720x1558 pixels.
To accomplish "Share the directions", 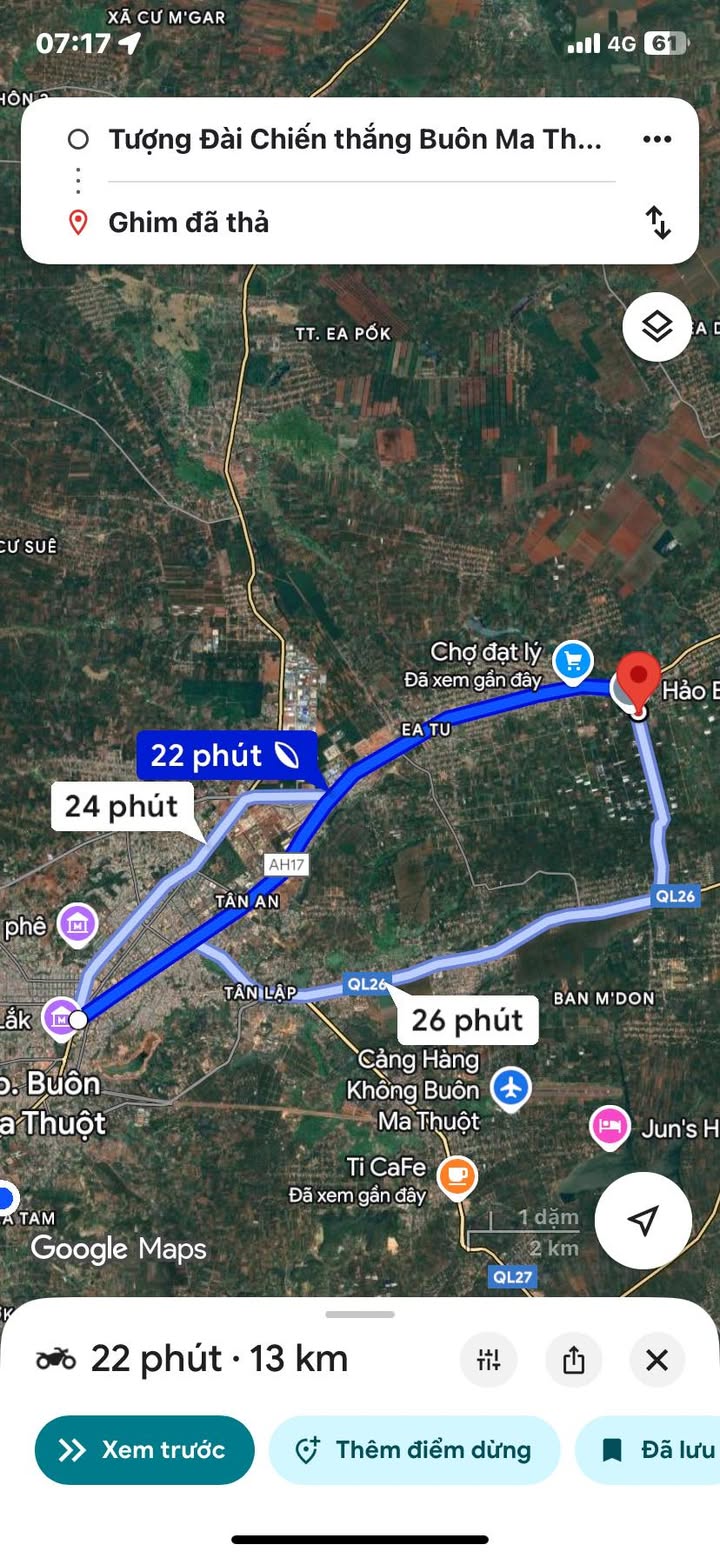I will (573, 1360).
